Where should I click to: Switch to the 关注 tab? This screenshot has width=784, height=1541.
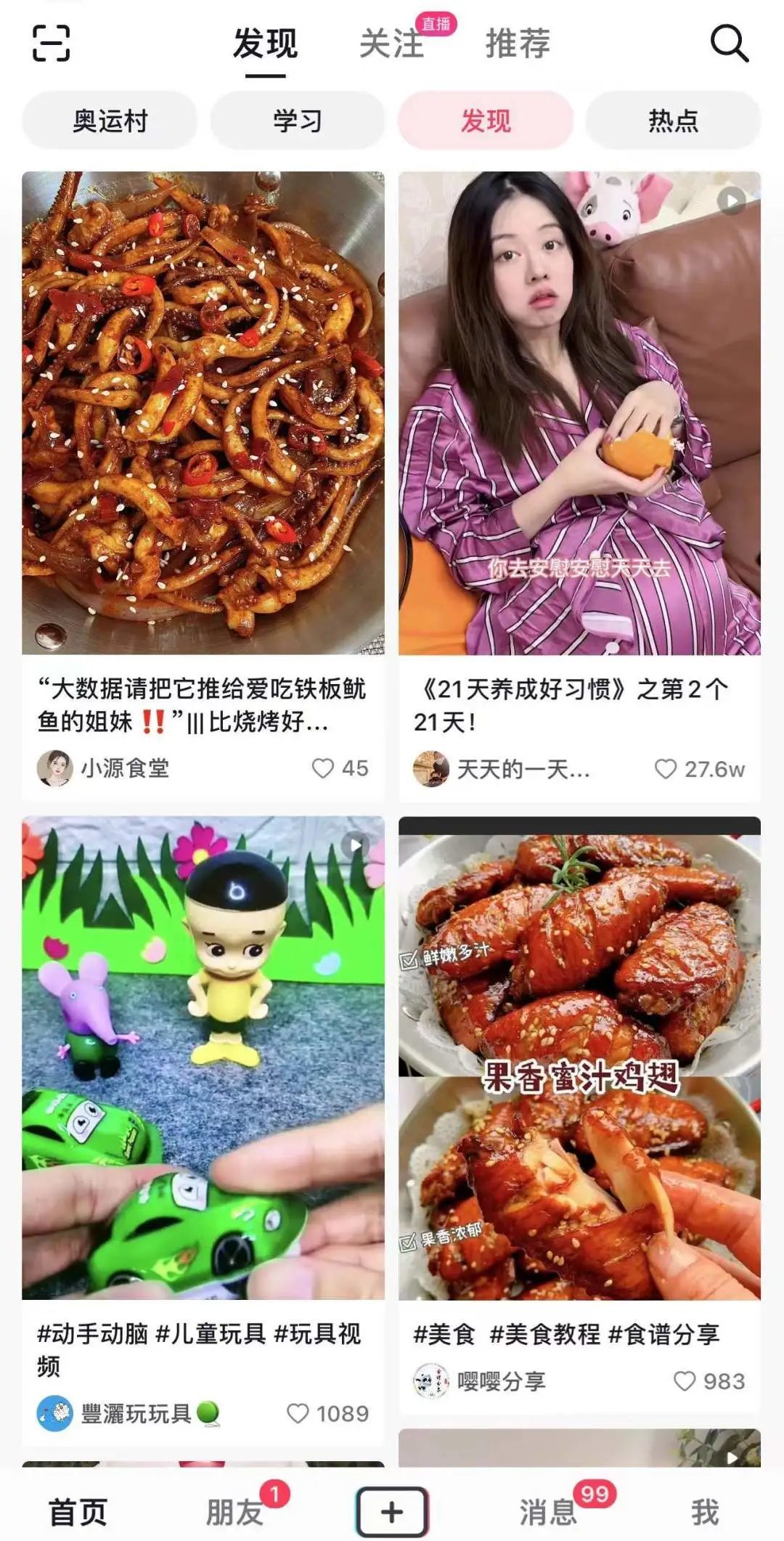(392, 44)
